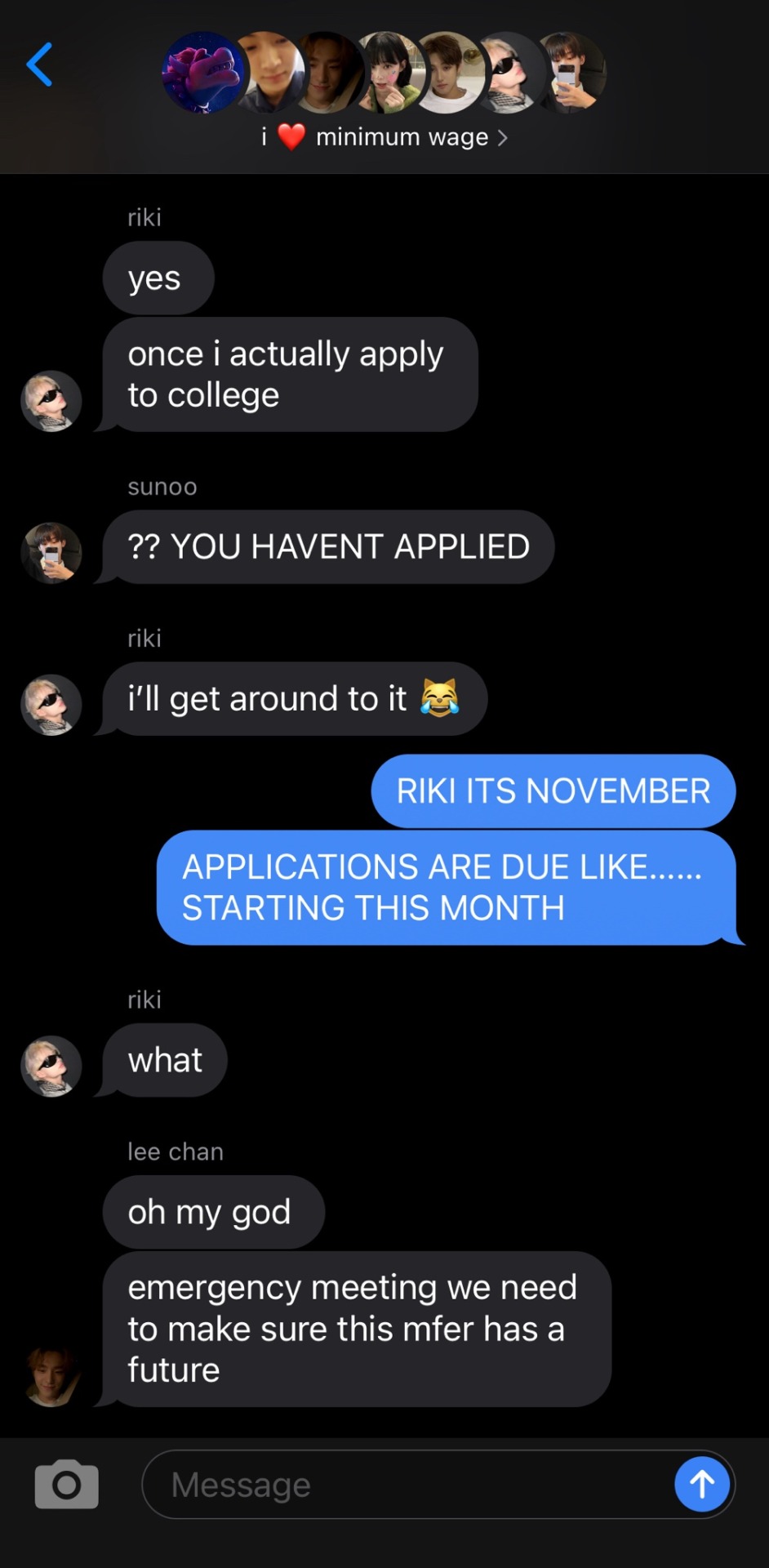Open the "i ❤ minimum wage" group details
Screen dimensions: 769x1568
point(384,136)
